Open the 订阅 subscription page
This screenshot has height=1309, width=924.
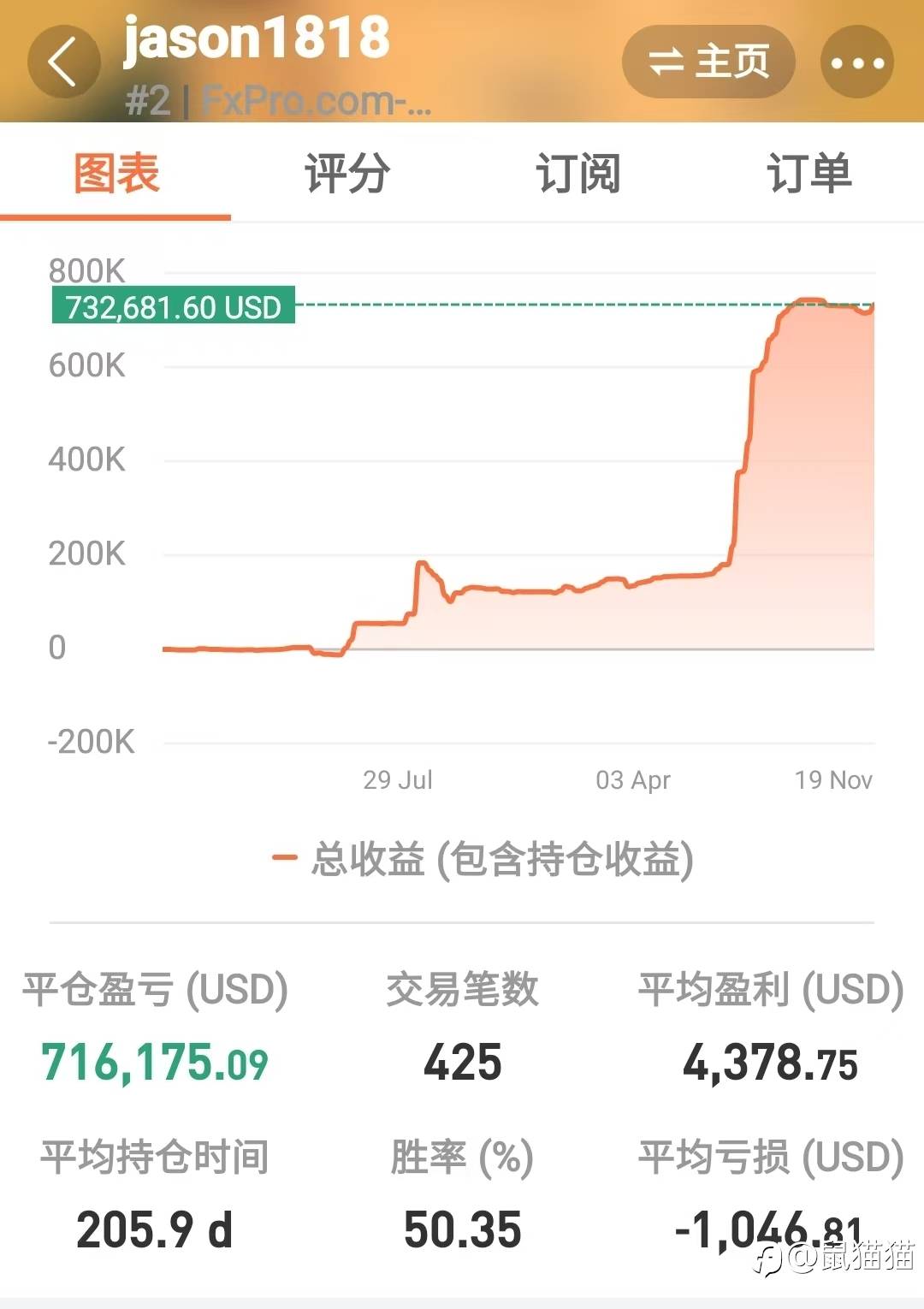point(577,174)
